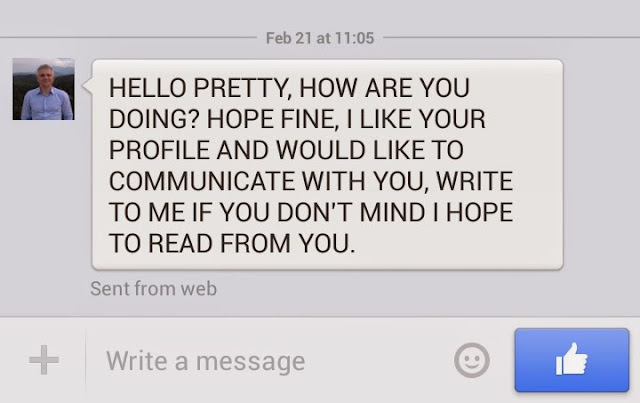The width and height of the screenshot is (640, 403).
Task: Send a thumbs-up like
Action: pyautogui.click(x=571, y=361)
